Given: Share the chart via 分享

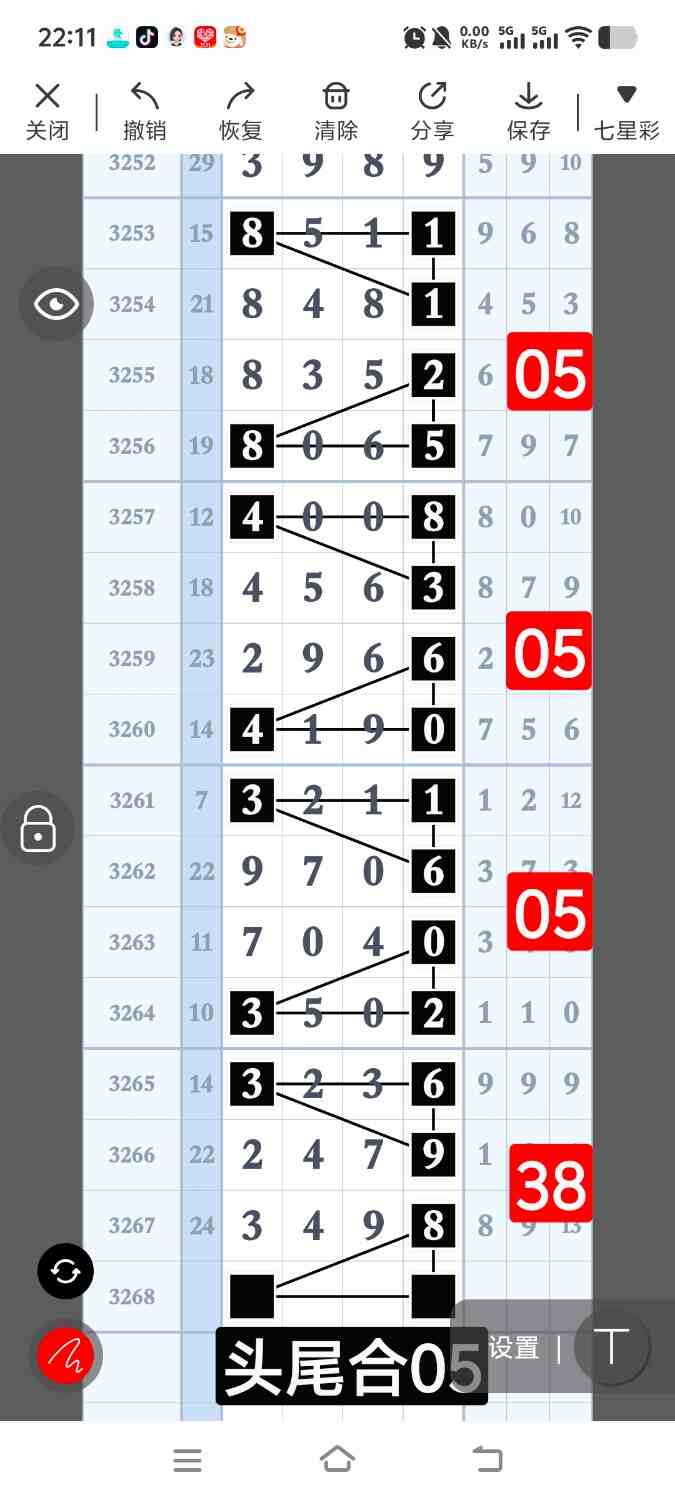Looking at the screenshot, I should [432, 111].
